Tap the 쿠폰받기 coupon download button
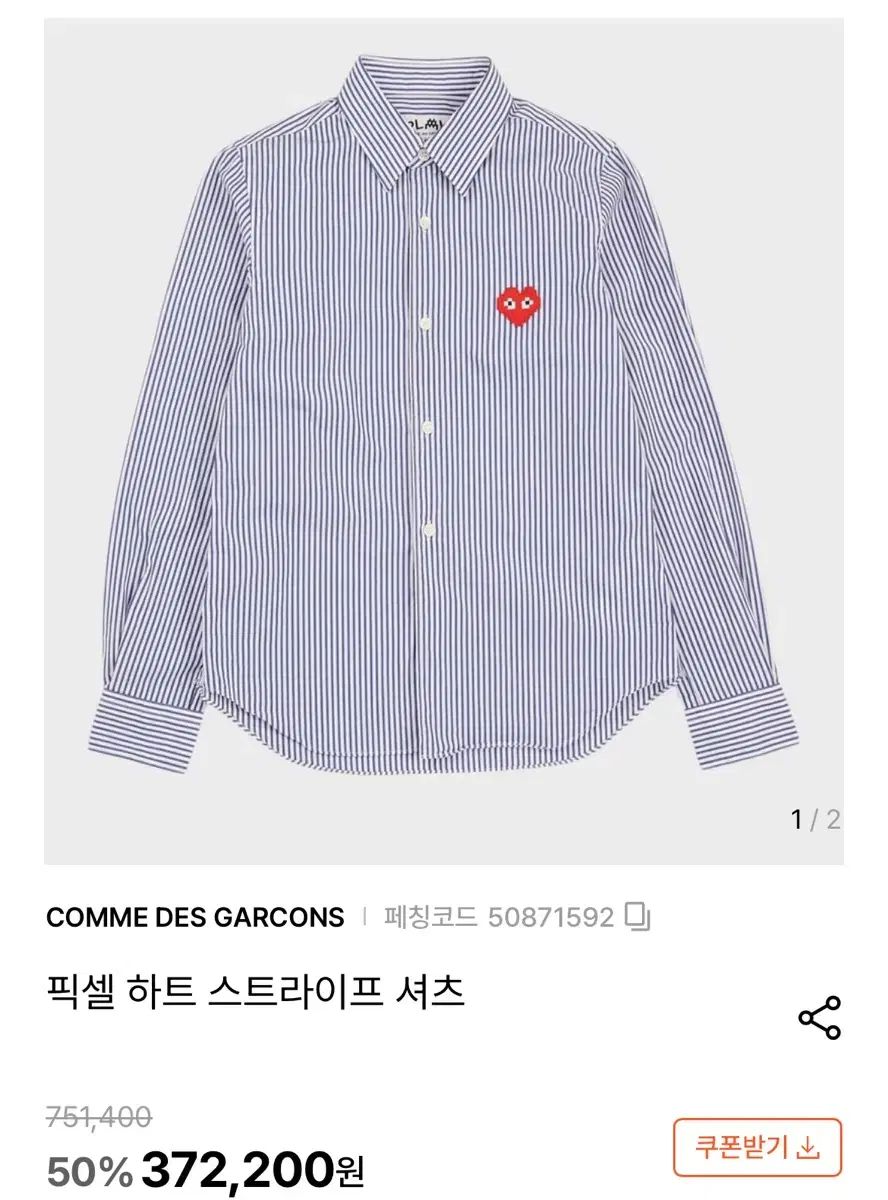Image resolution: width=888 pixels, height=1200 pixels. [x=756, y=1147]
